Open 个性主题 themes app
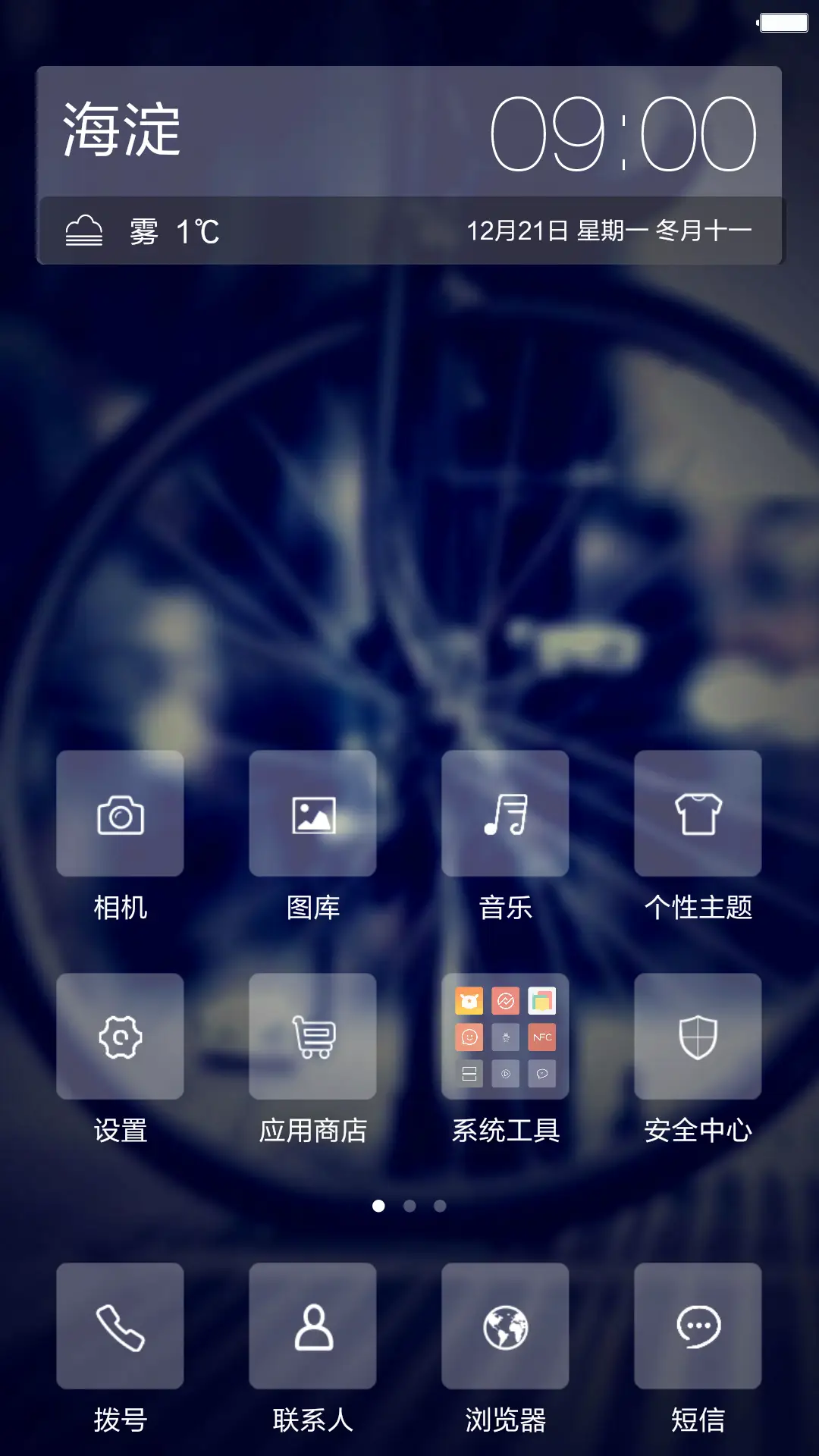 pos(698,813)
